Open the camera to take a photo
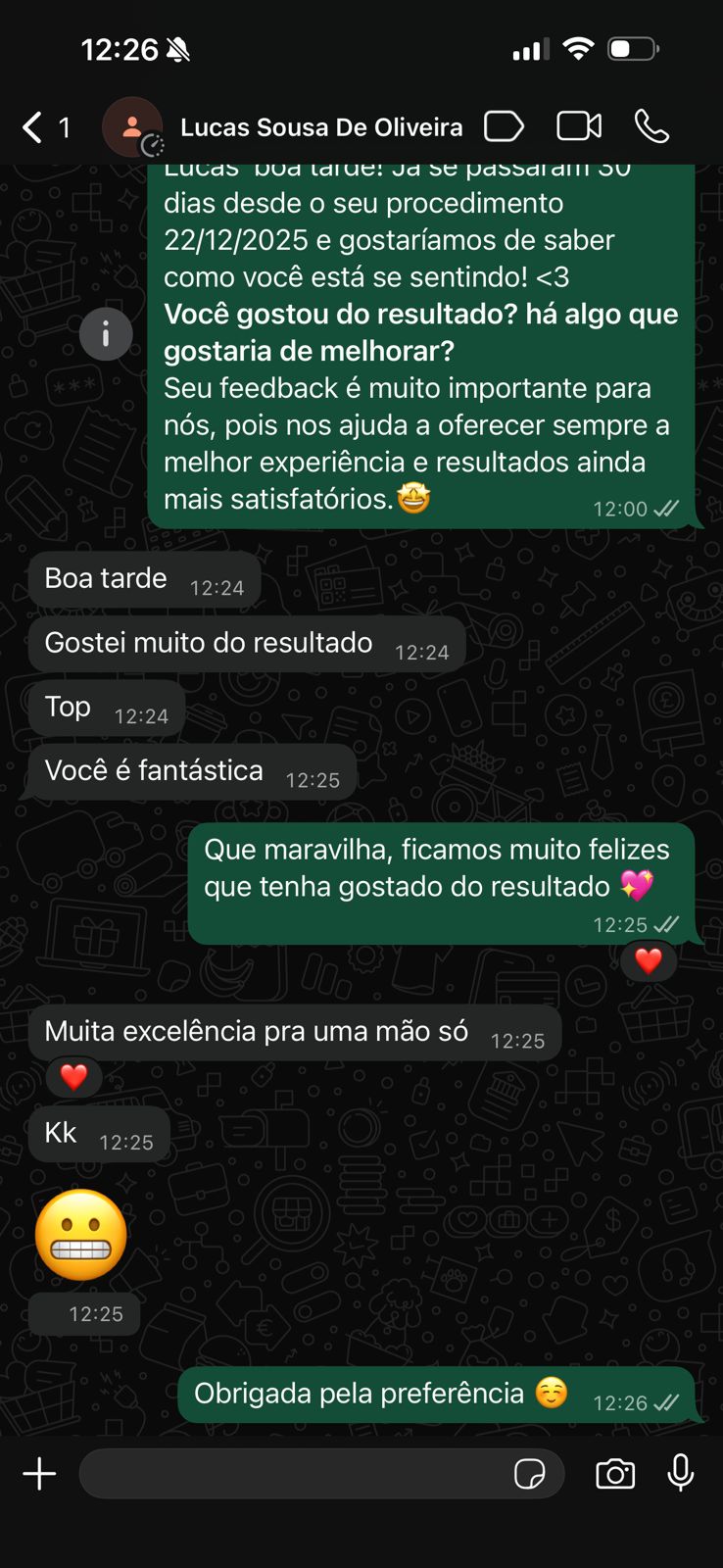The width and height of the screenshot is (723, 1568). pyautogui.click(x=615, y=1474)
